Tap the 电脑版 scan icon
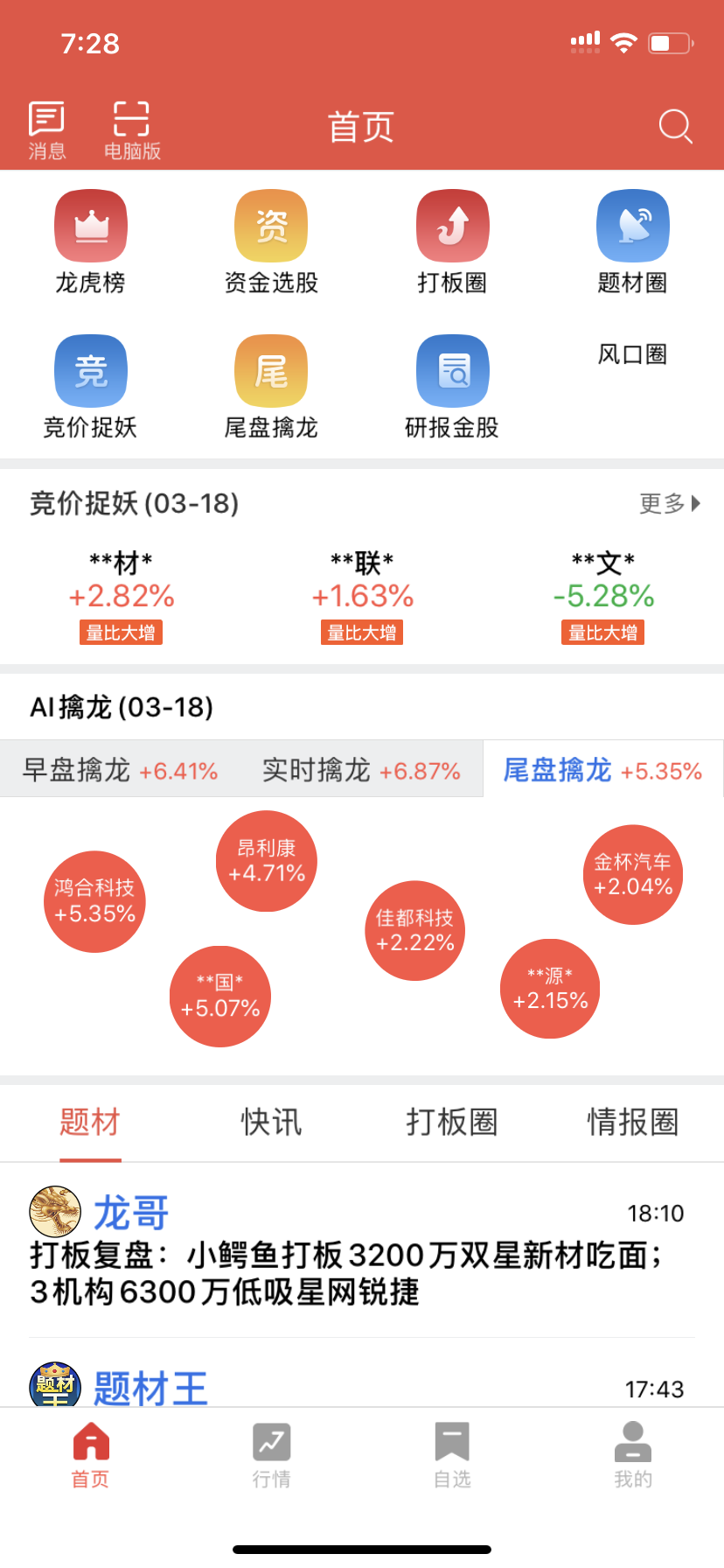This screenshot has width=724, height=1568. click(132, 129)
